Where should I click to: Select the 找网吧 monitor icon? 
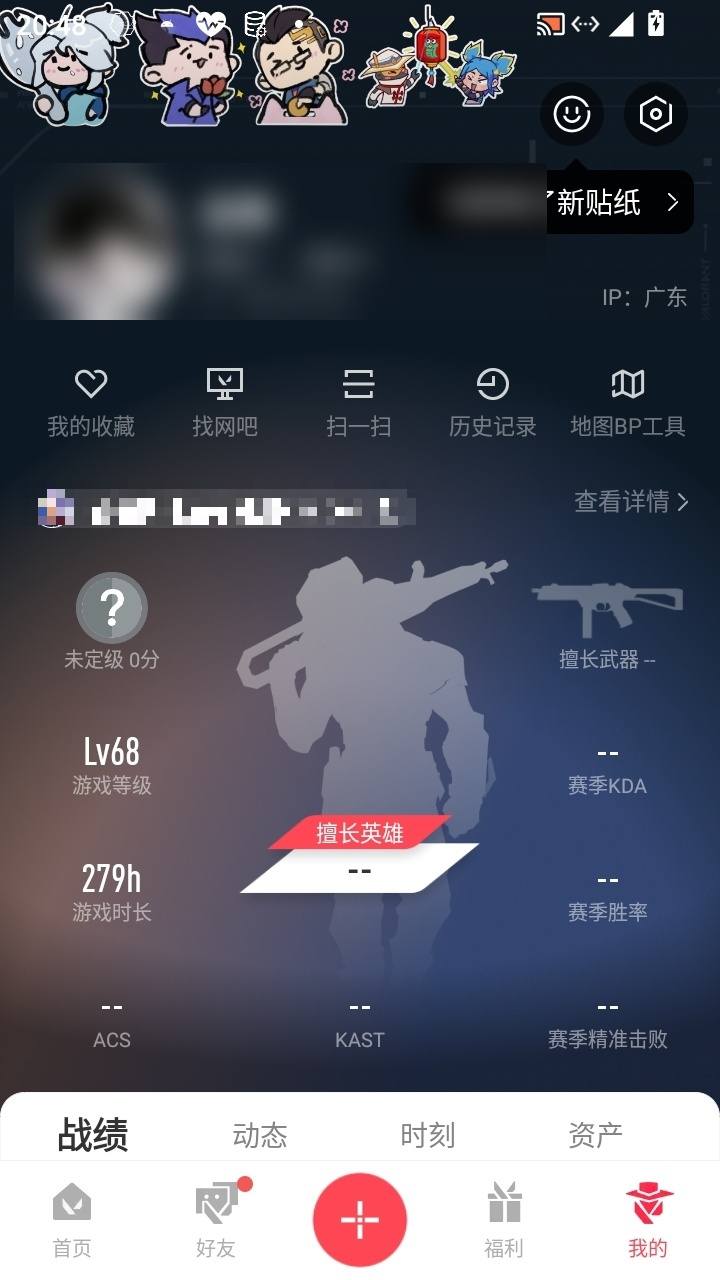(224, 383)
